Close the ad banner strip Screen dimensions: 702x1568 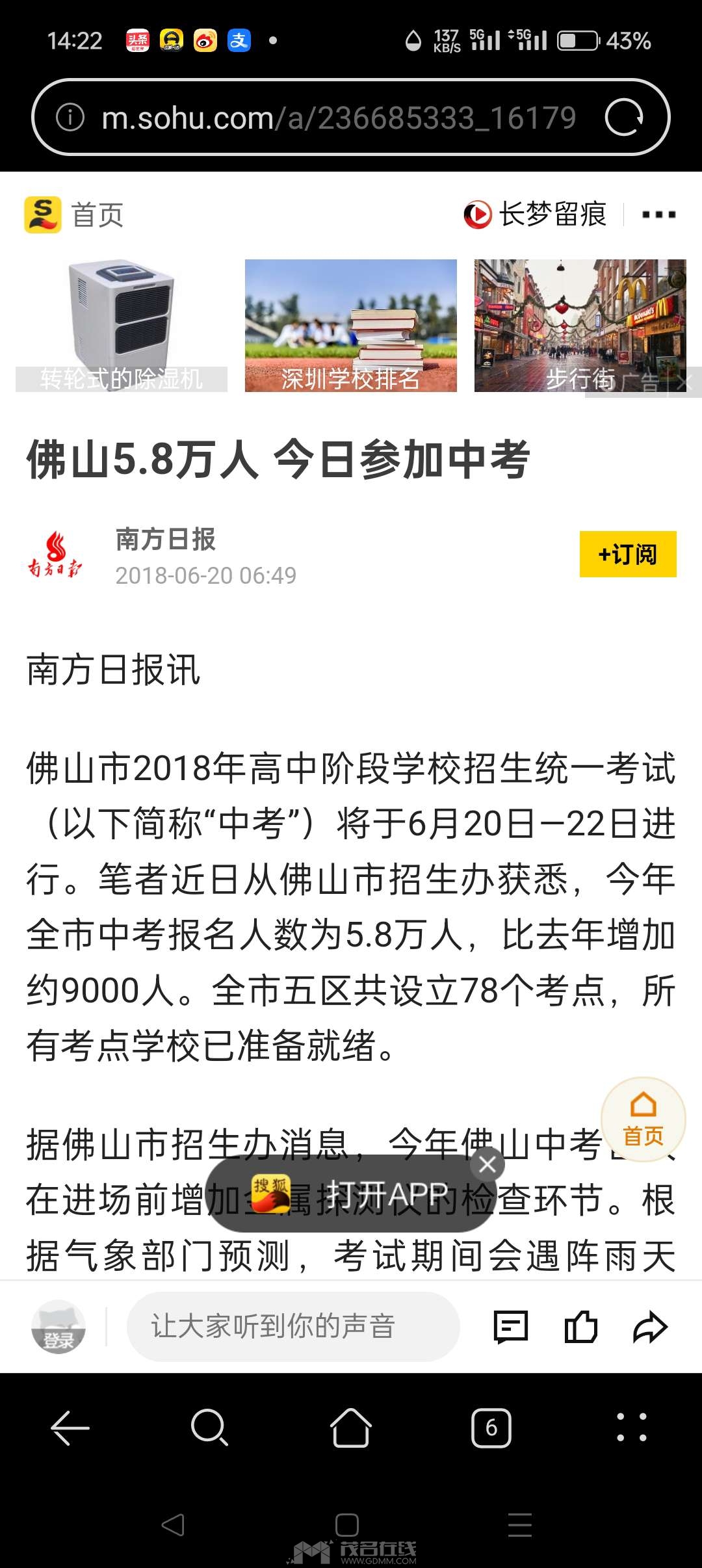(684, 382)
